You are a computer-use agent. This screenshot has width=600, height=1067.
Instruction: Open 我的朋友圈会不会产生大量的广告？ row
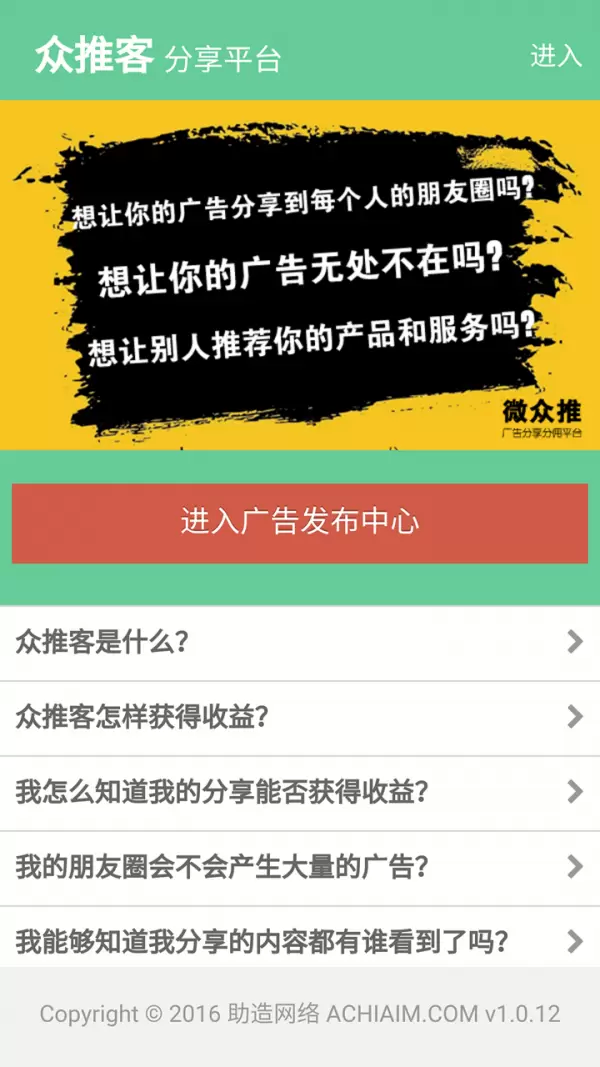tap(300, 867)
